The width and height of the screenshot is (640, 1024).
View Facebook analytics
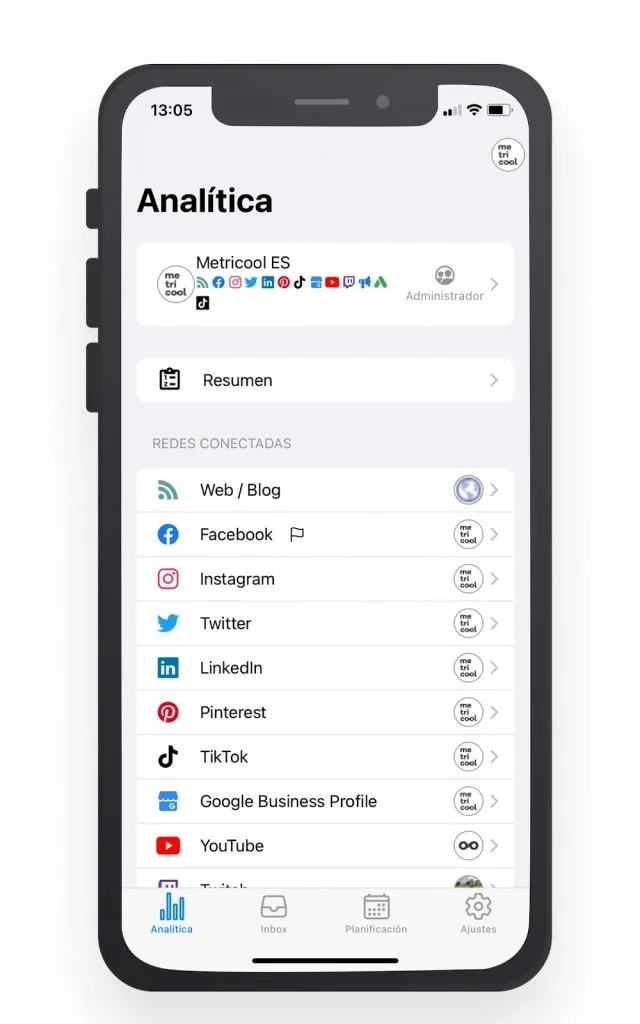click(325, 535)
